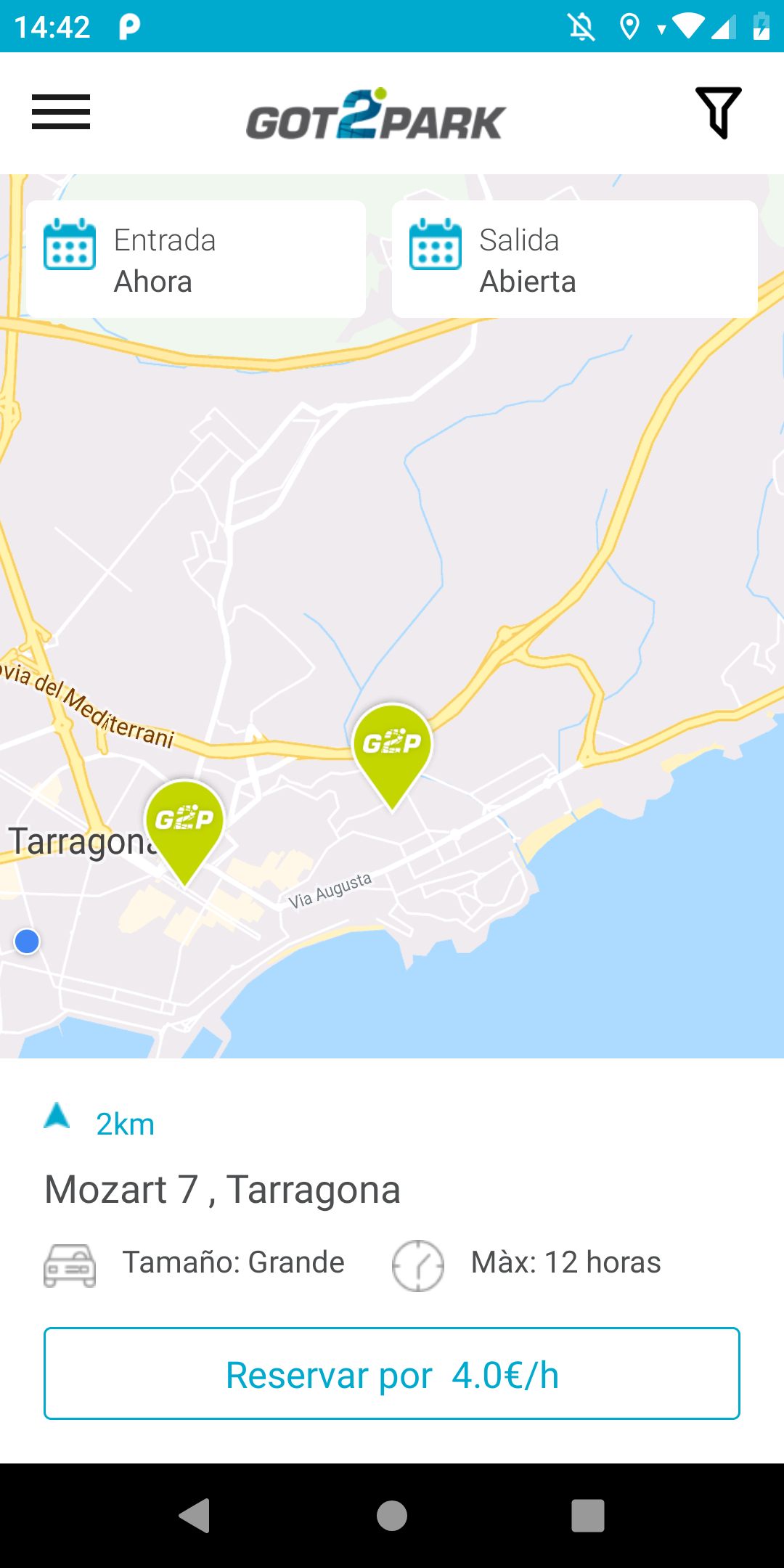The image size is (784, 1568).
Task: Tap Reservar por 4.0€/h button
Action: click(392, 1373)
